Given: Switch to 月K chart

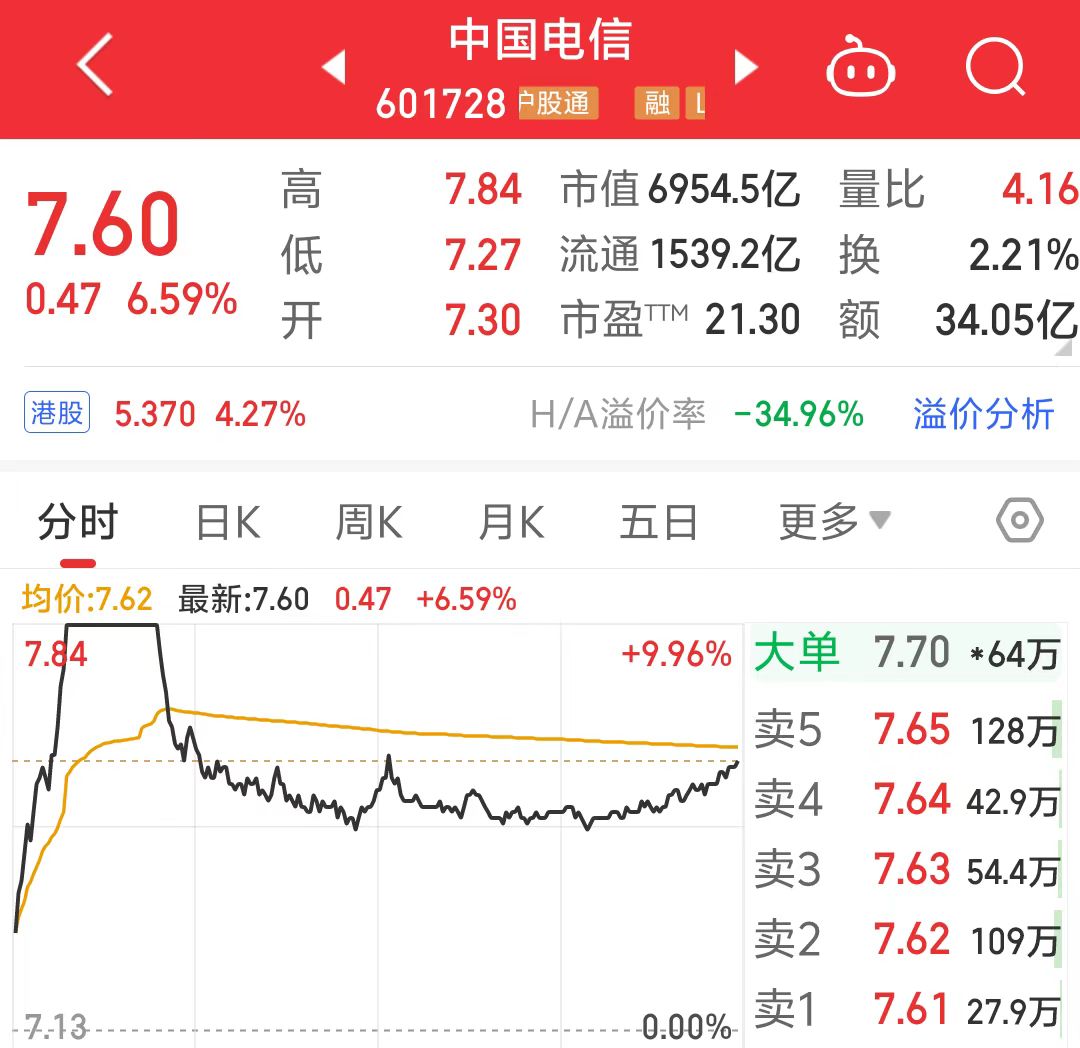Looking at the screenshot, I should (511, 522).
